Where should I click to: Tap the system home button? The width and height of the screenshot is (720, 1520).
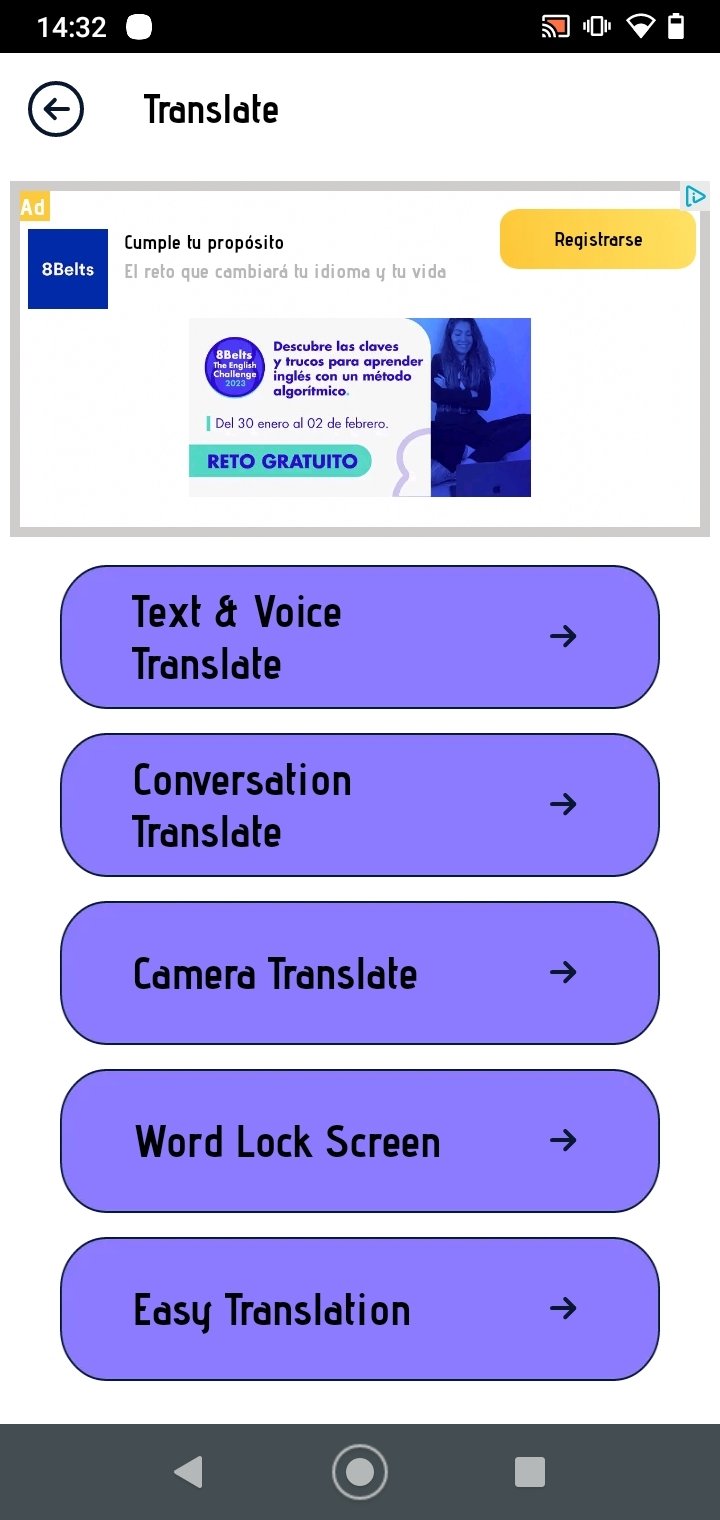(360, 1472)
